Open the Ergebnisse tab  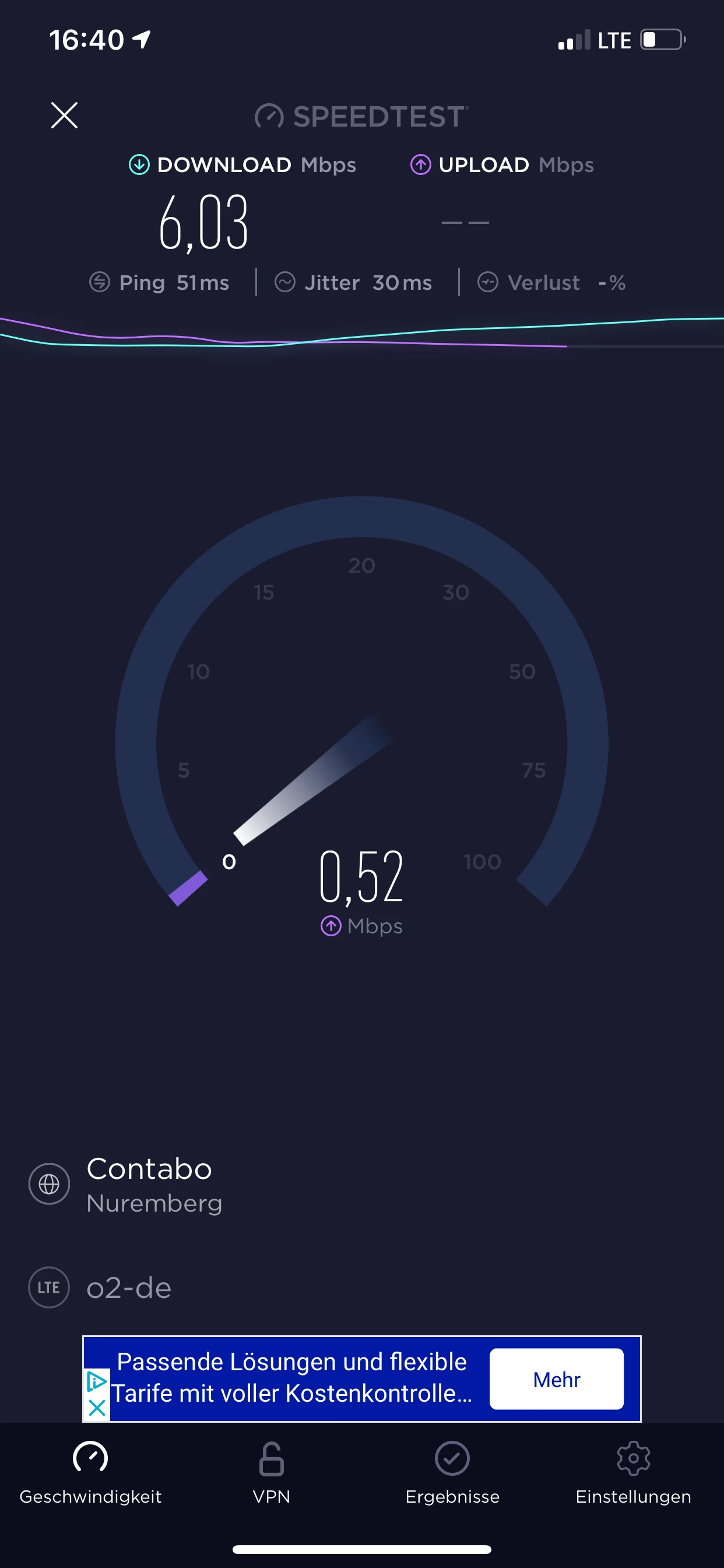pos(452,1471)
